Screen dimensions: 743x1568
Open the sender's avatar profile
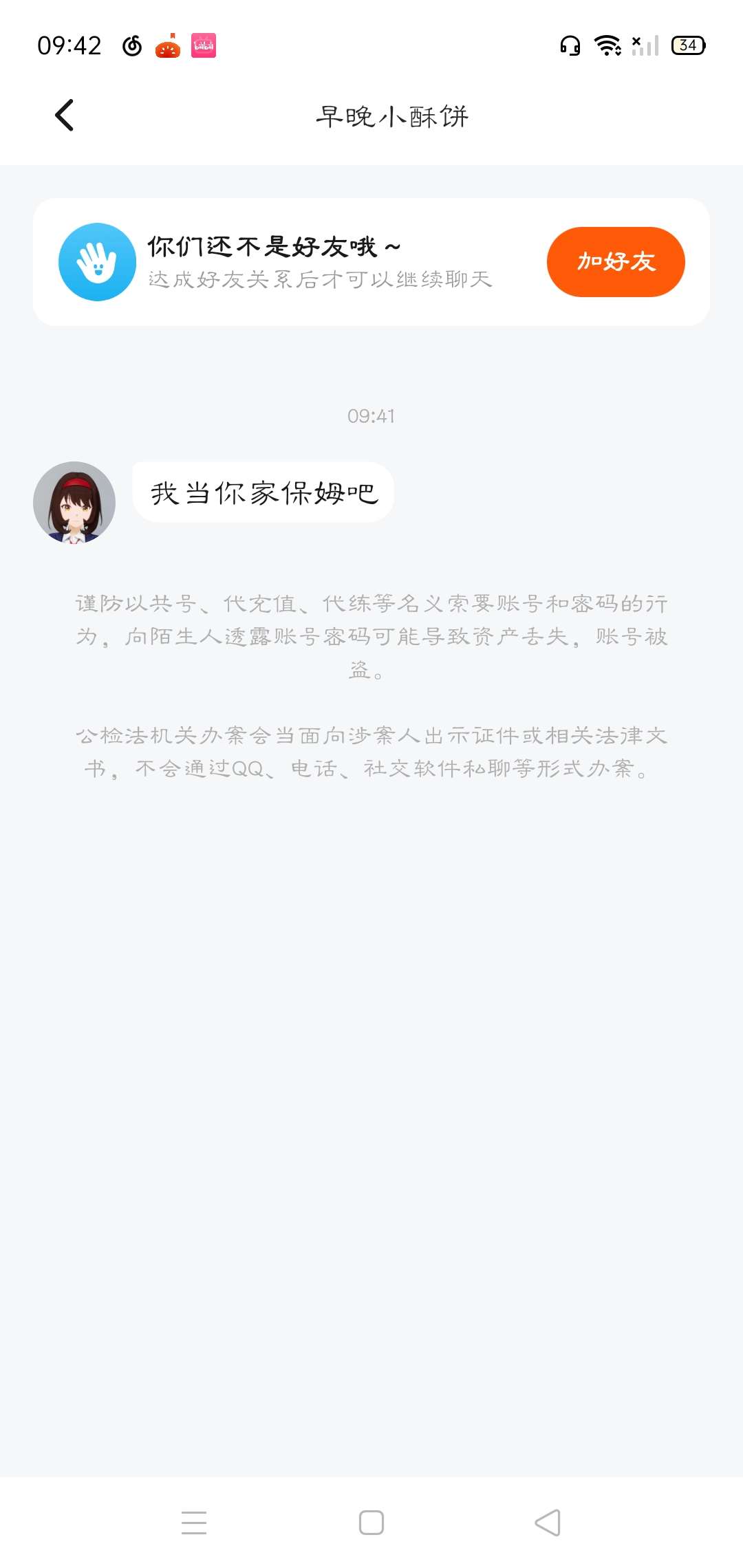pyautogui.click(x=74, y=503)
